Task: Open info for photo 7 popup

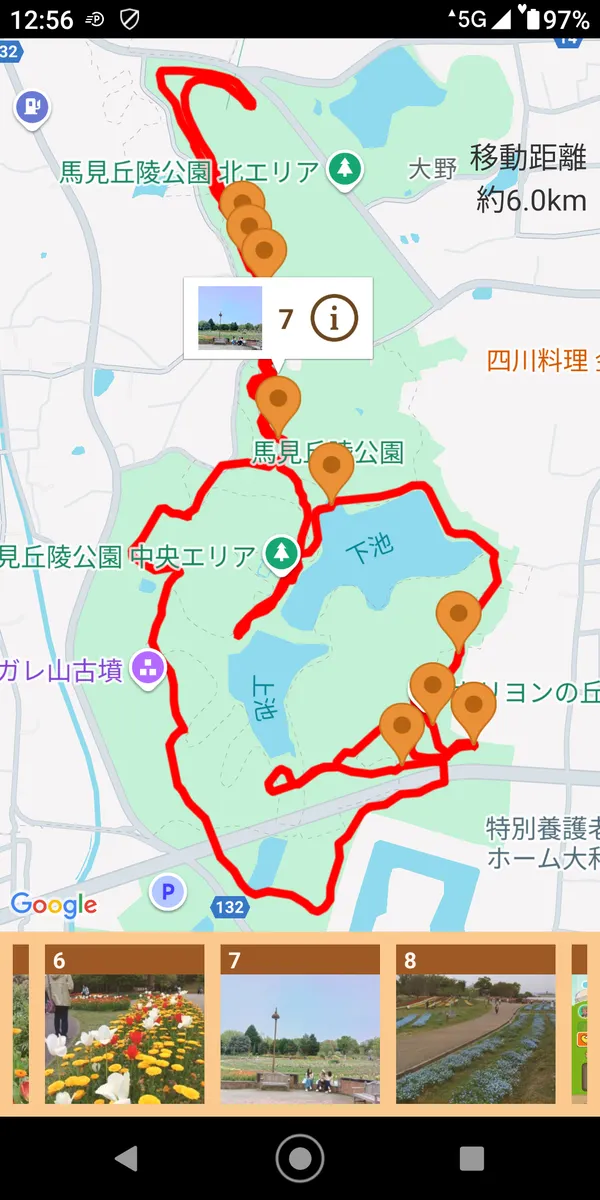Action: click(334, 318)
